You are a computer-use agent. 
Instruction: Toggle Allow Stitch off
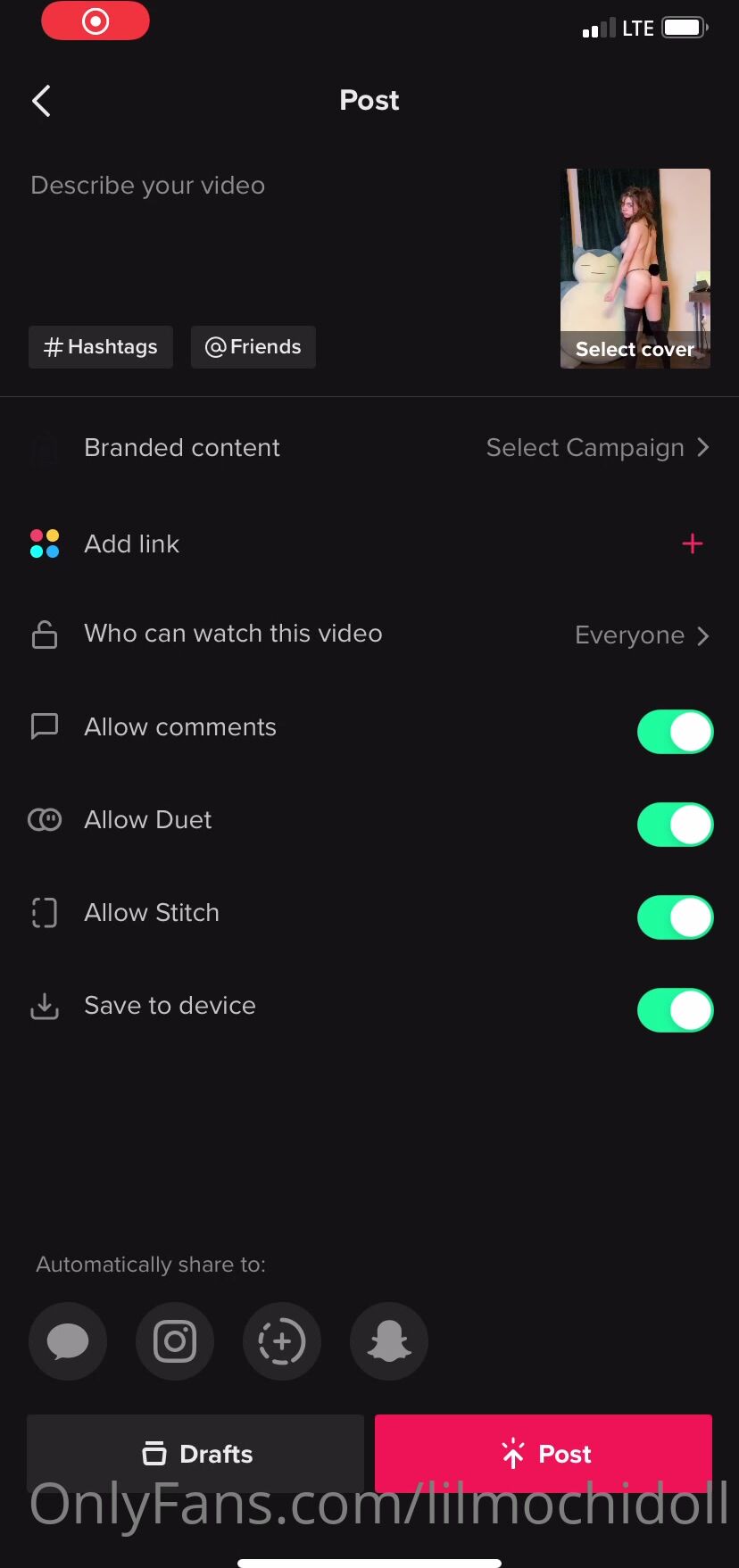[x=675, y=917]
